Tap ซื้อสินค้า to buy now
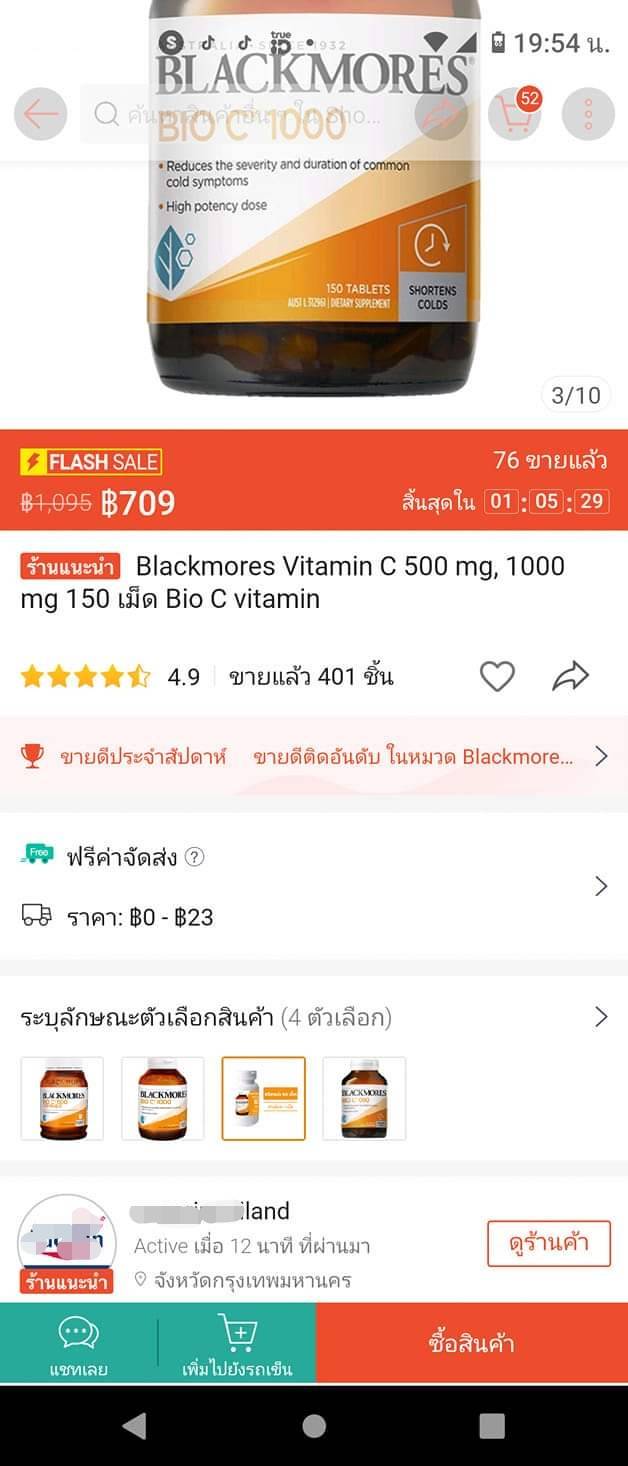This screenshot has height=1466, width=628. pos(471,1343)
